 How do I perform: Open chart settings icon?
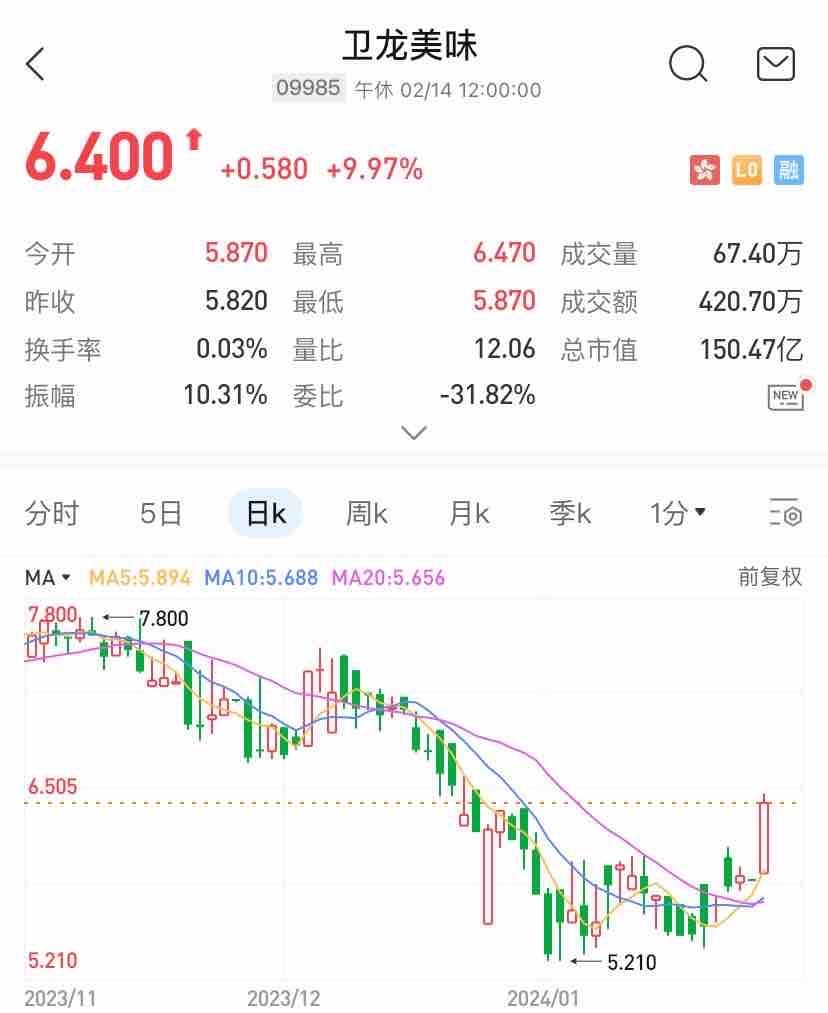tap(786, 514)
